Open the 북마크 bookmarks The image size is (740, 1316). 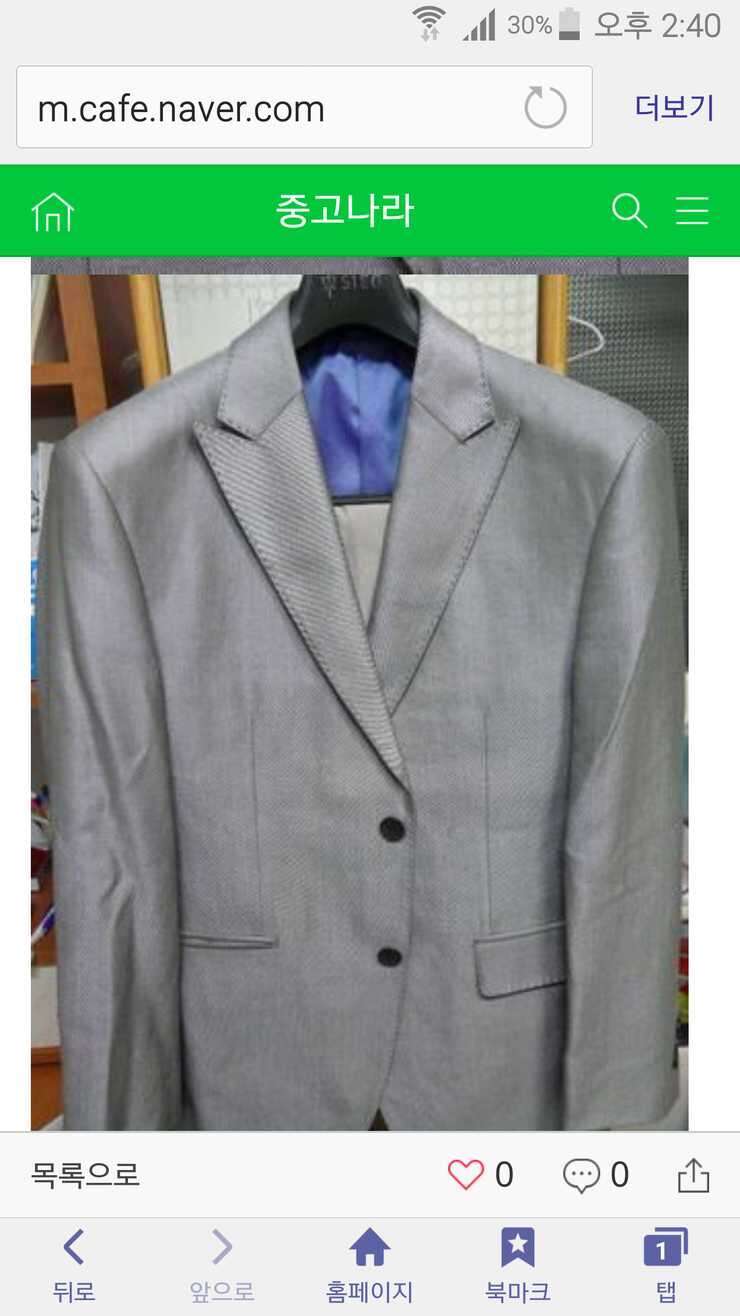[x=517, y=1267]
